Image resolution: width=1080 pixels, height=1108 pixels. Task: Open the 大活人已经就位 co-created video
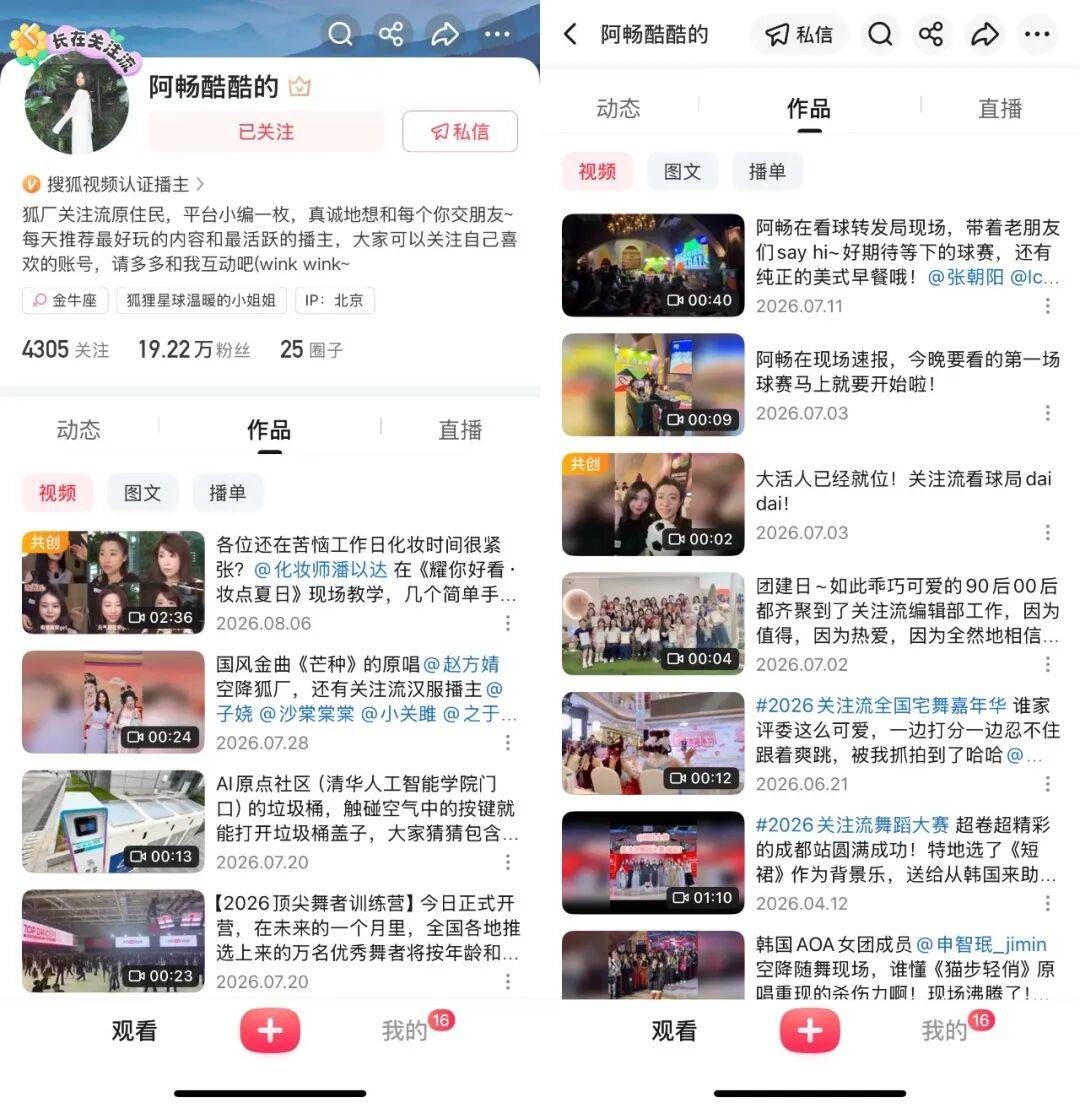653,504
